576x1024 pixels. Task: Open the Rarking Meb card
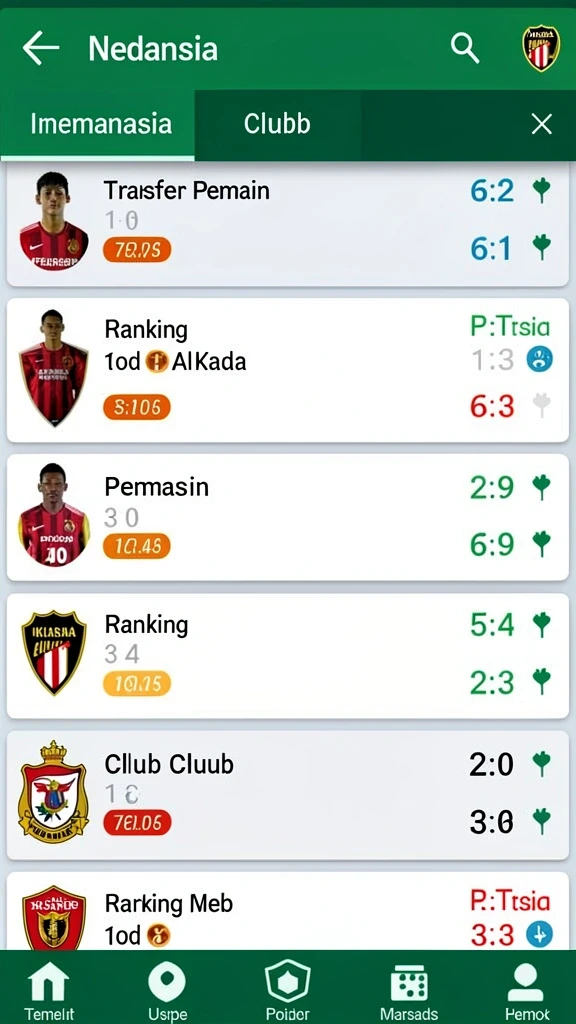288,911
